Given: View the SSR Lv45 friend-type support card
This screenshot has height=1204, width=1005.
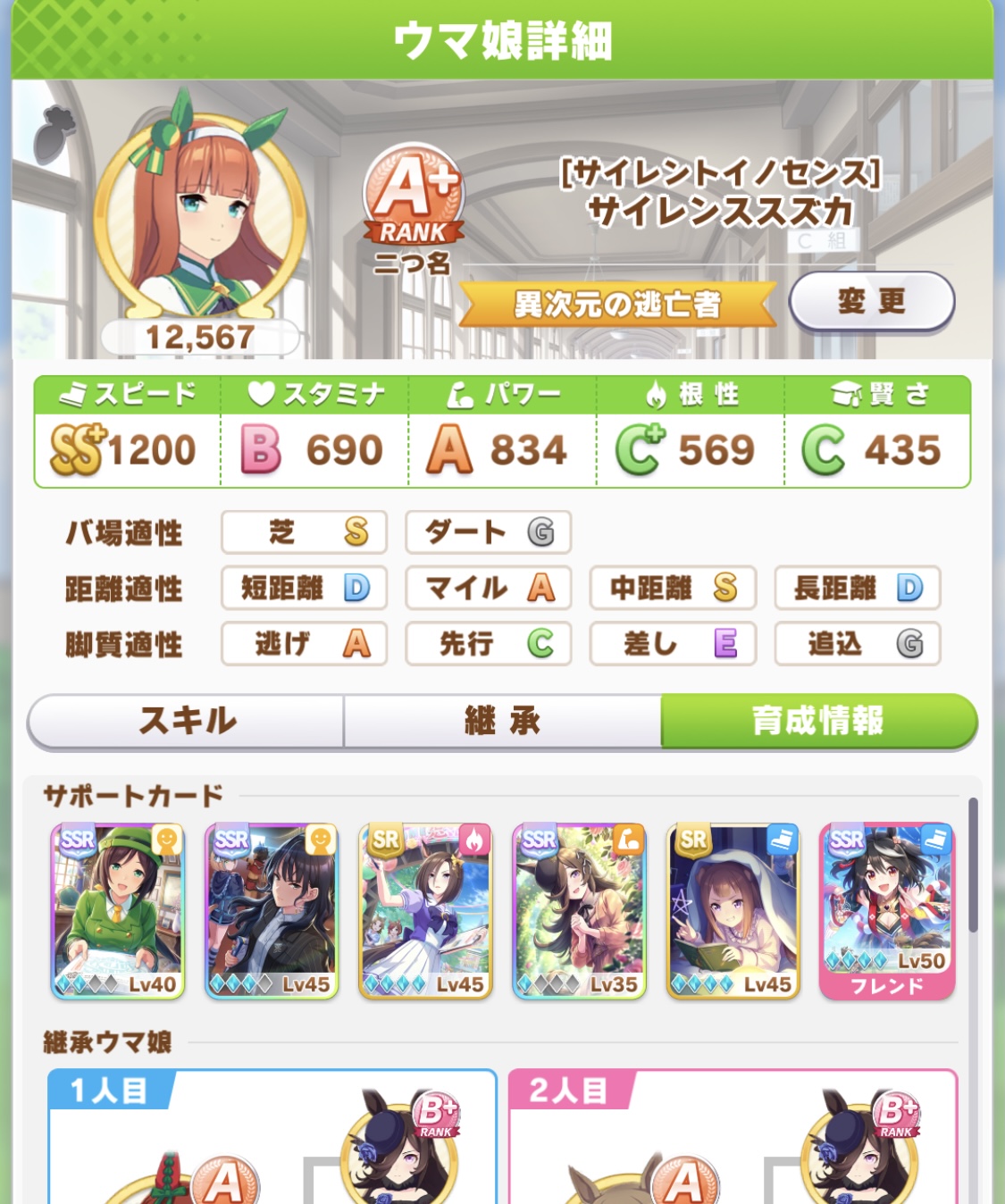Looking at the screenshot, I should (x=272, y=910).
